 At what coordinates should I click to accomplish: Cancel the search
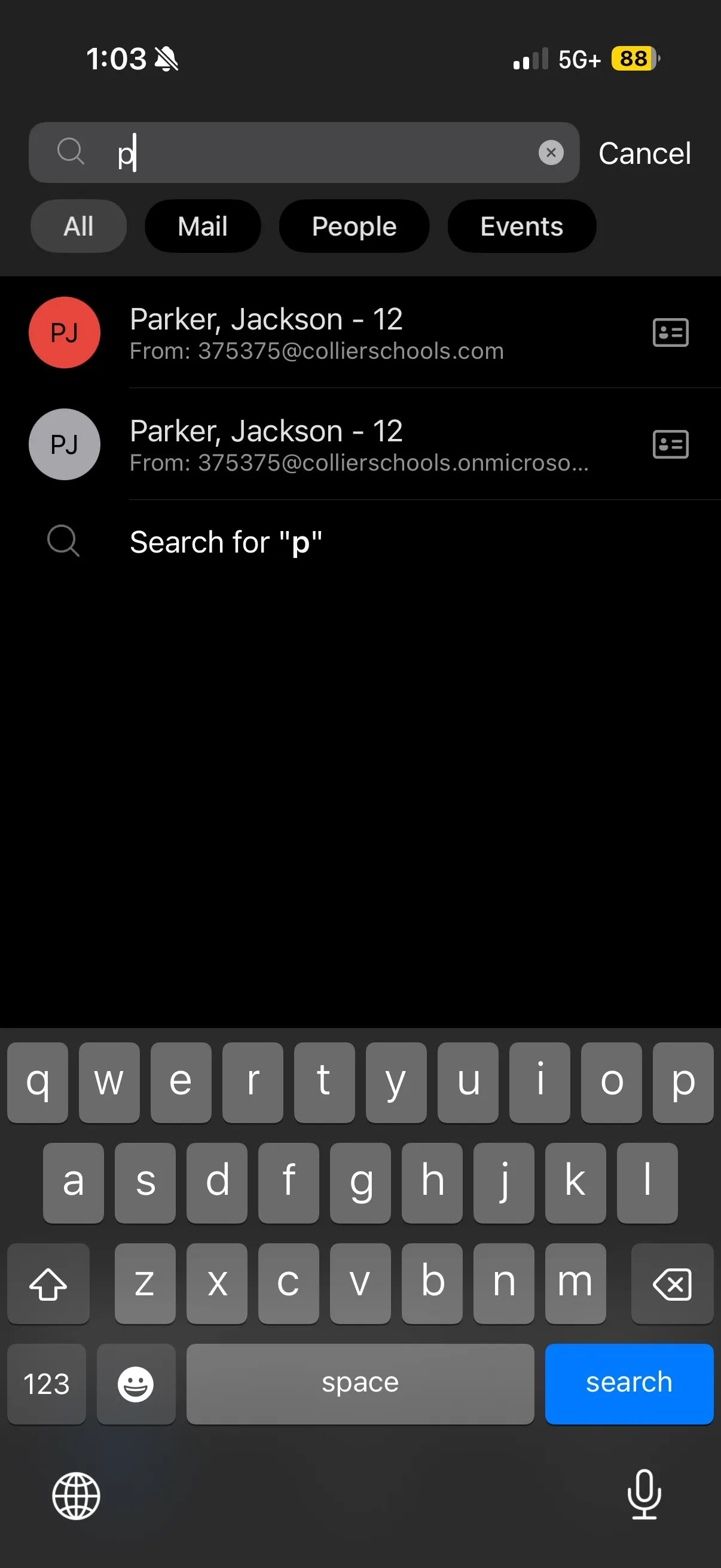[644, 153]
